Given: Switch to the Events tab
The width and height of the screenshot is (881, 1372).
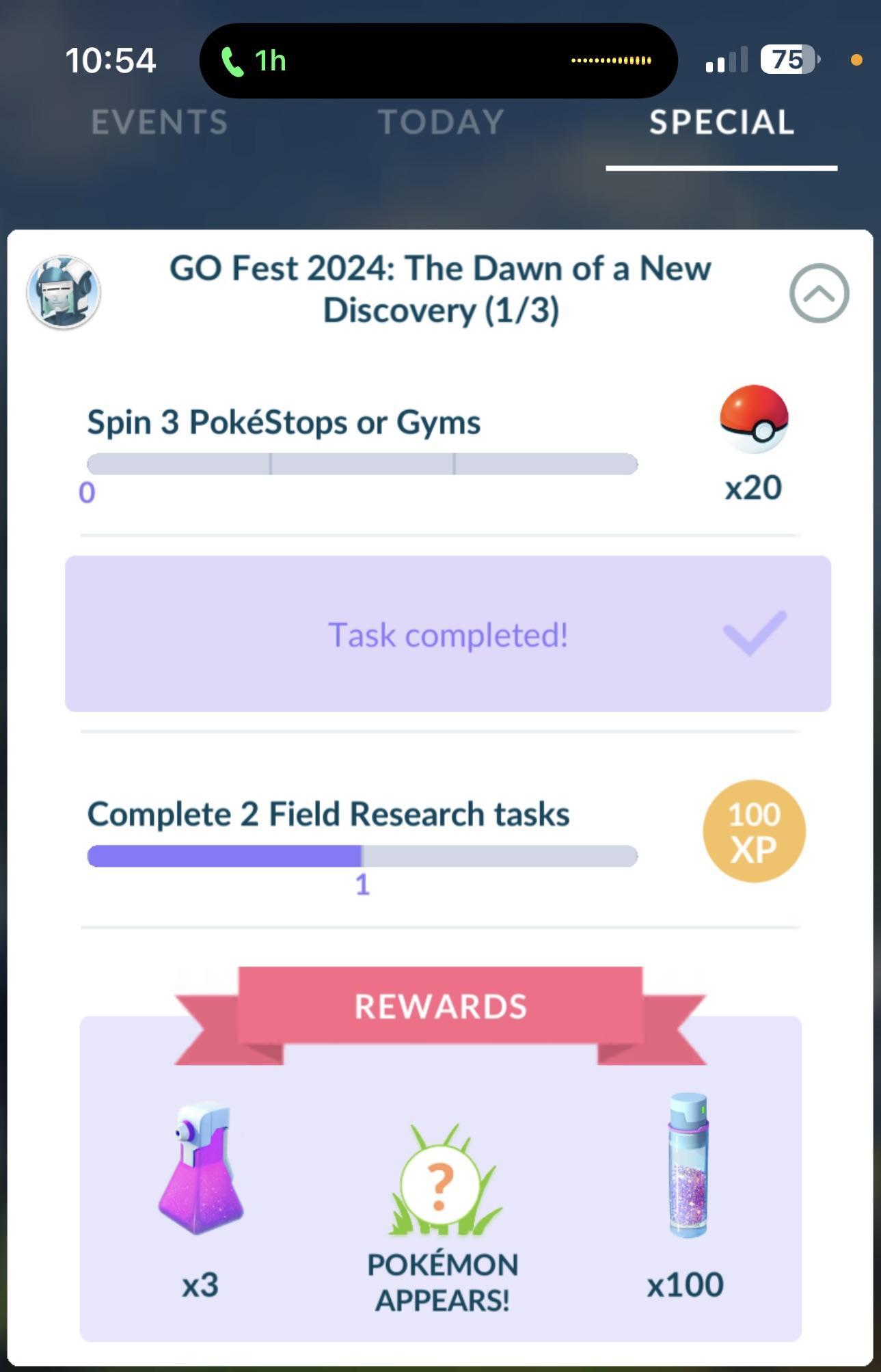Looking at the screenshot, I should tap(159, 123).
